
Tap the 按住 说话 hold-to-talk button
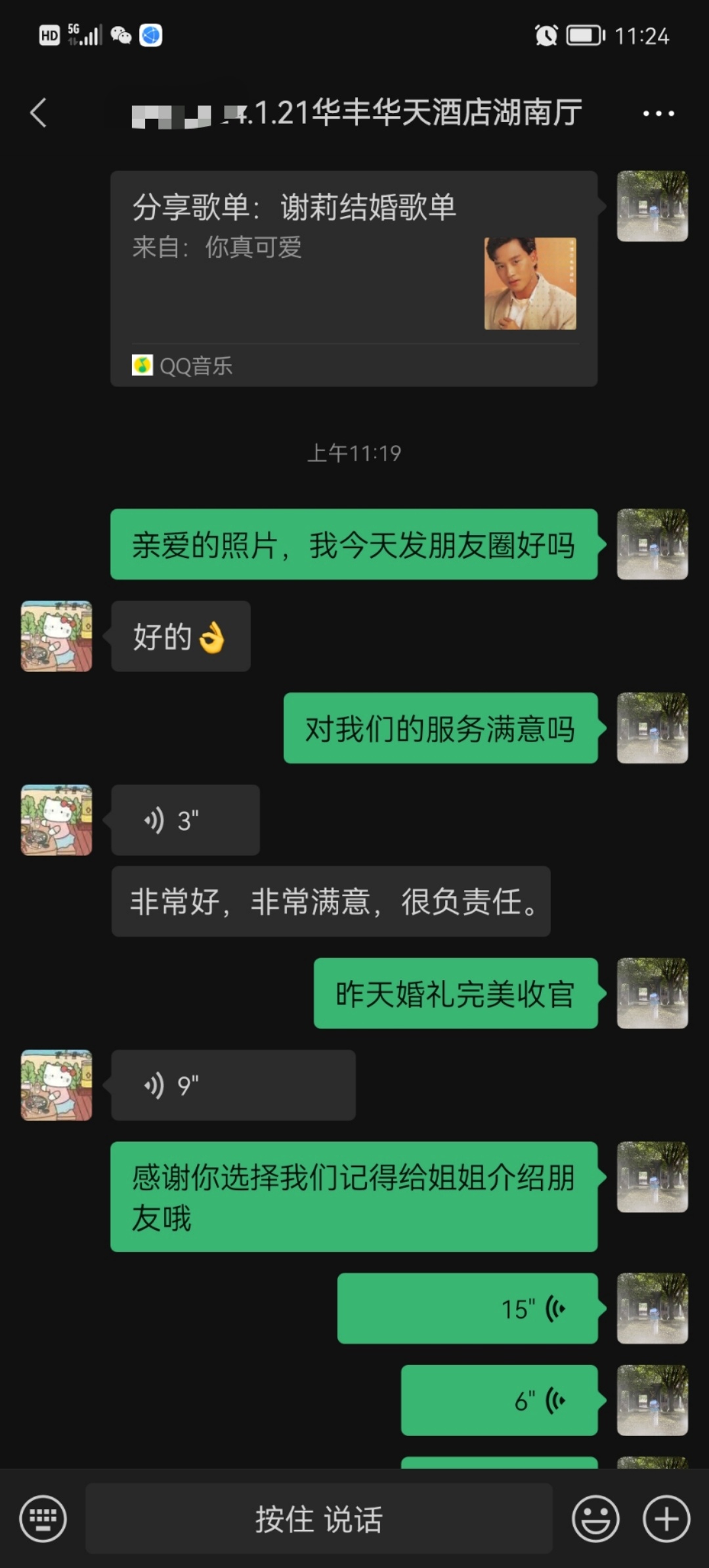(x=319, y=1518)
